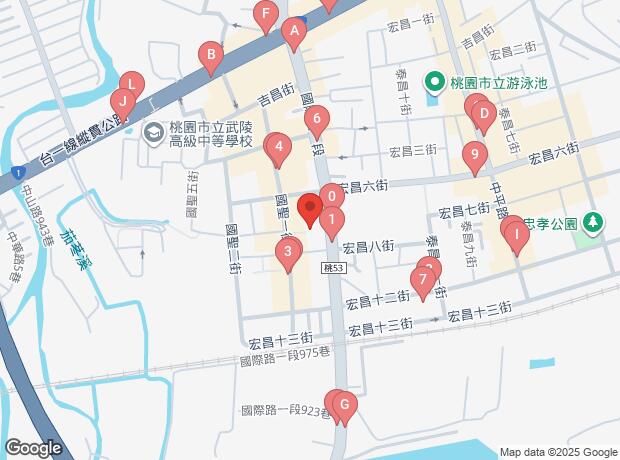Tap the marker labeled G
The width and height of the screenshot is (620, 460).
click(344, 406)
